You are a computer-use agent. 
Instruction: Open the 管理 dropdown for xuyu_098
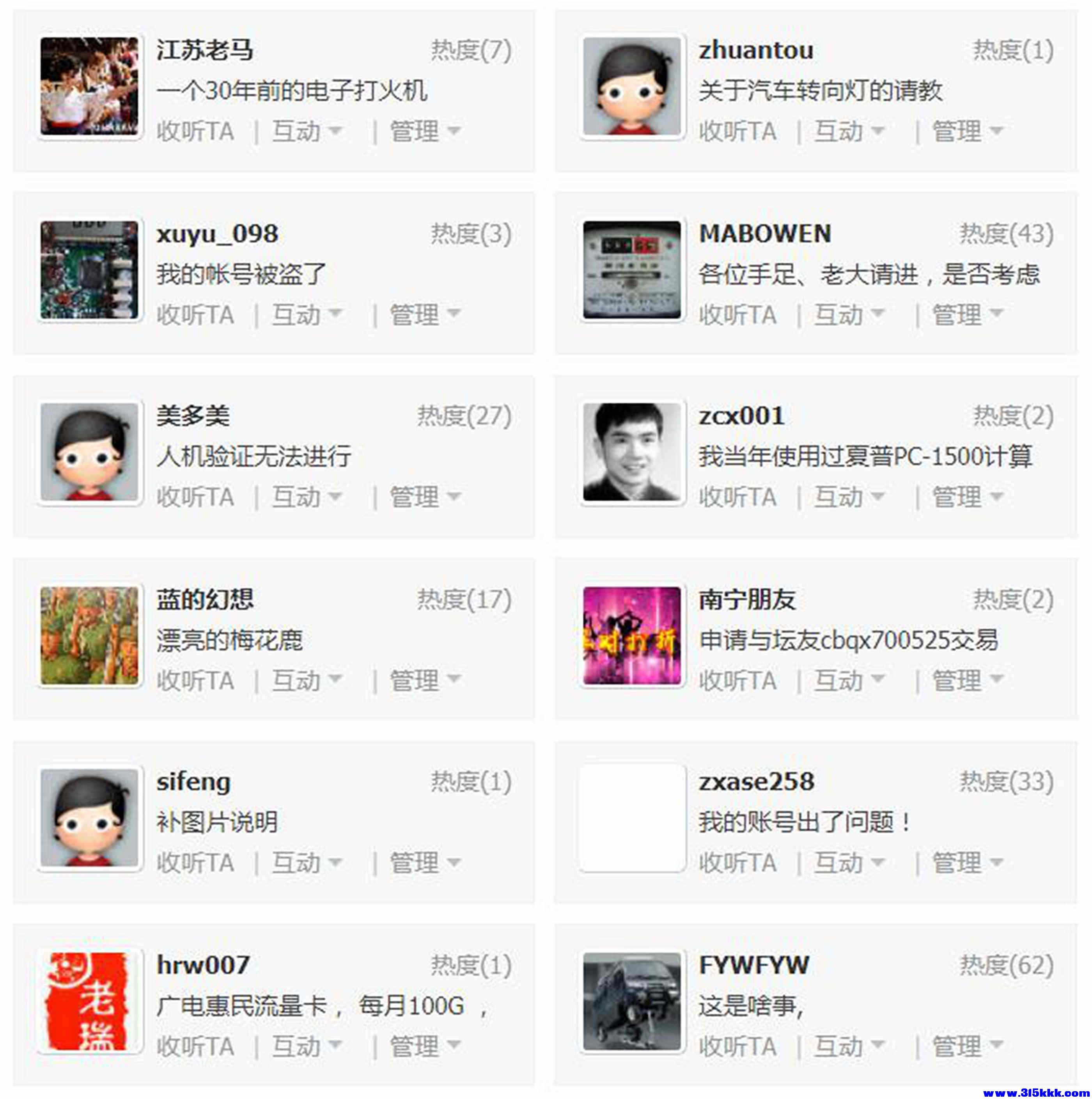(424, 314)
